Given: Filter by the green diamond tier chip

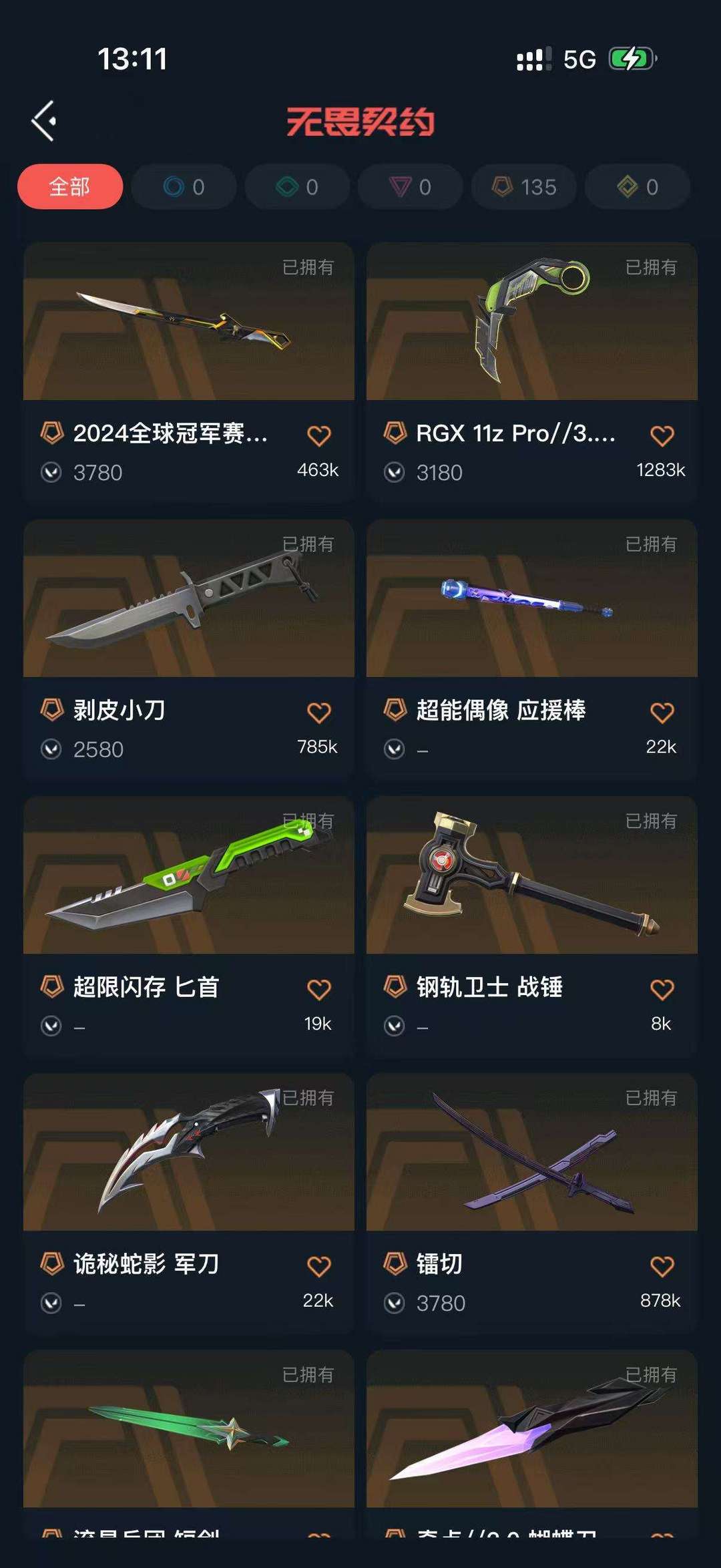Looking at the screenshot, I should point(297,186).
